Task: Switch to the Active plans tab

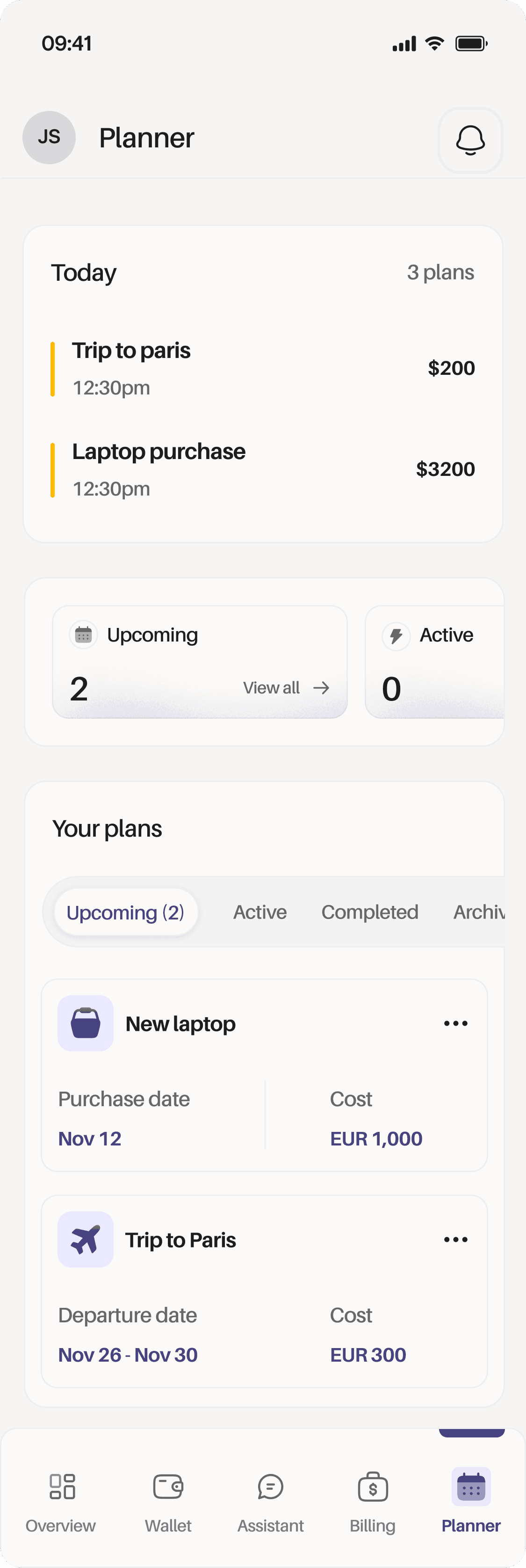Action: 259,912
